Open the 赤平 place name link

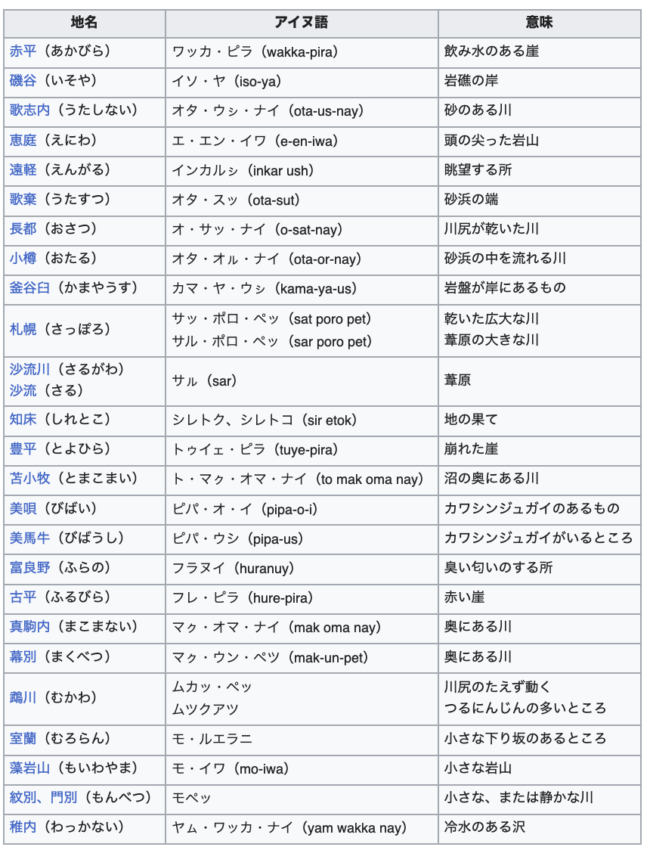(23, 51)
